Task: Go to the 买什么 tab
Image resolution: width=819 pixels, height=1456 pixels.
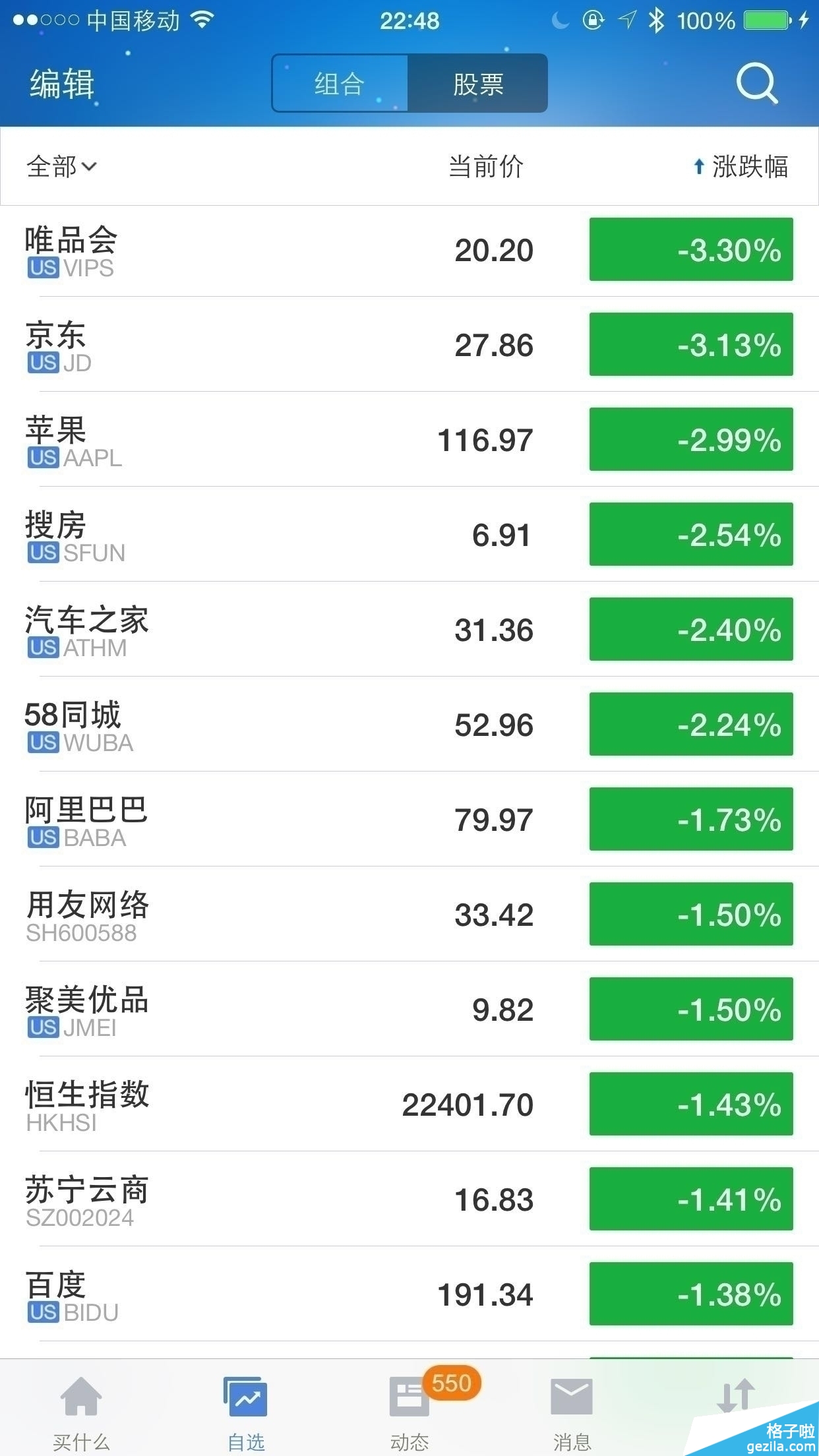Action: tap(81, 1411)
